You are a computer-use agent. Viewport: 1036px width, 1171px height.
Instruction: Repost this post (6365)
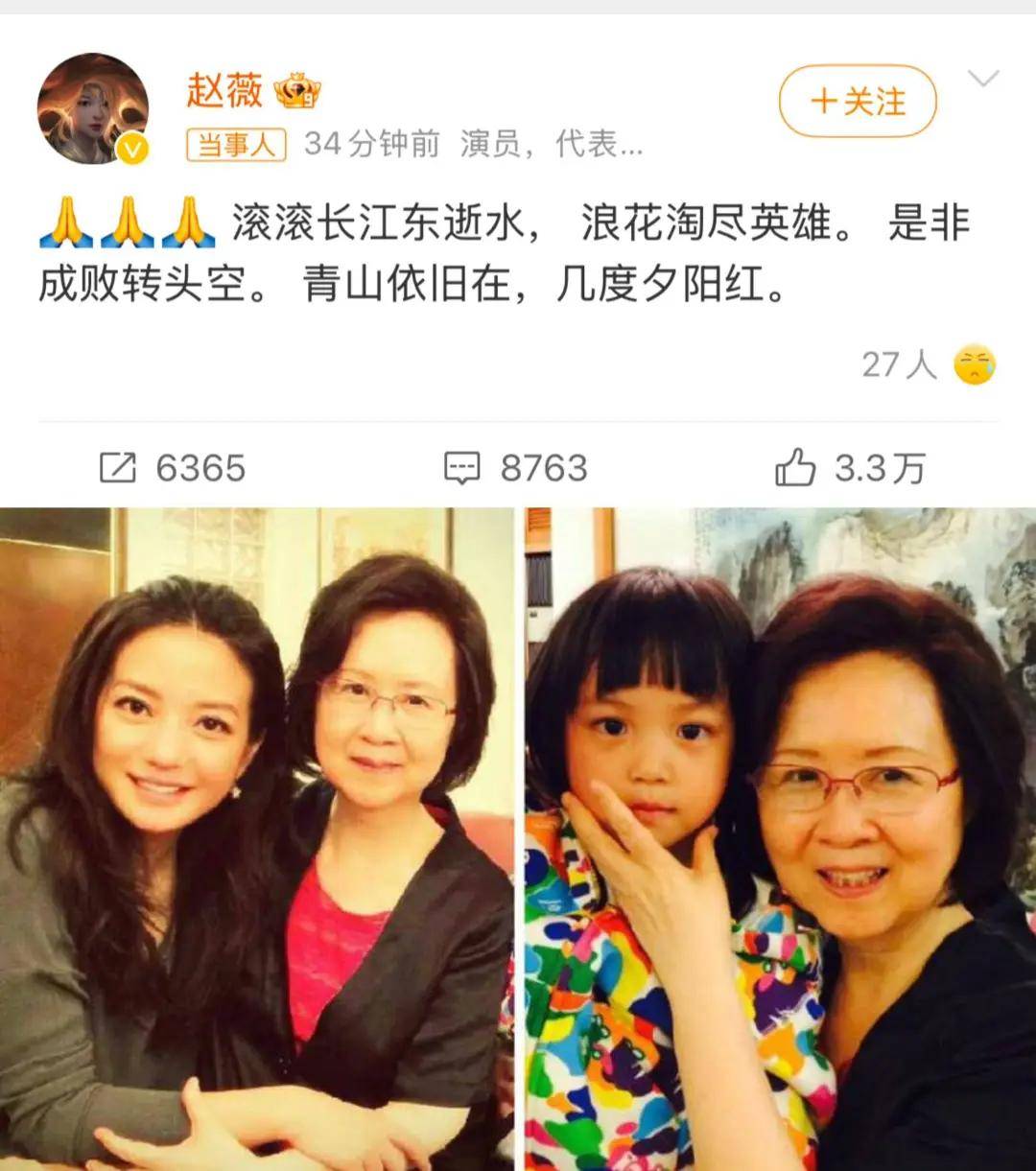[x=173, y=468]
